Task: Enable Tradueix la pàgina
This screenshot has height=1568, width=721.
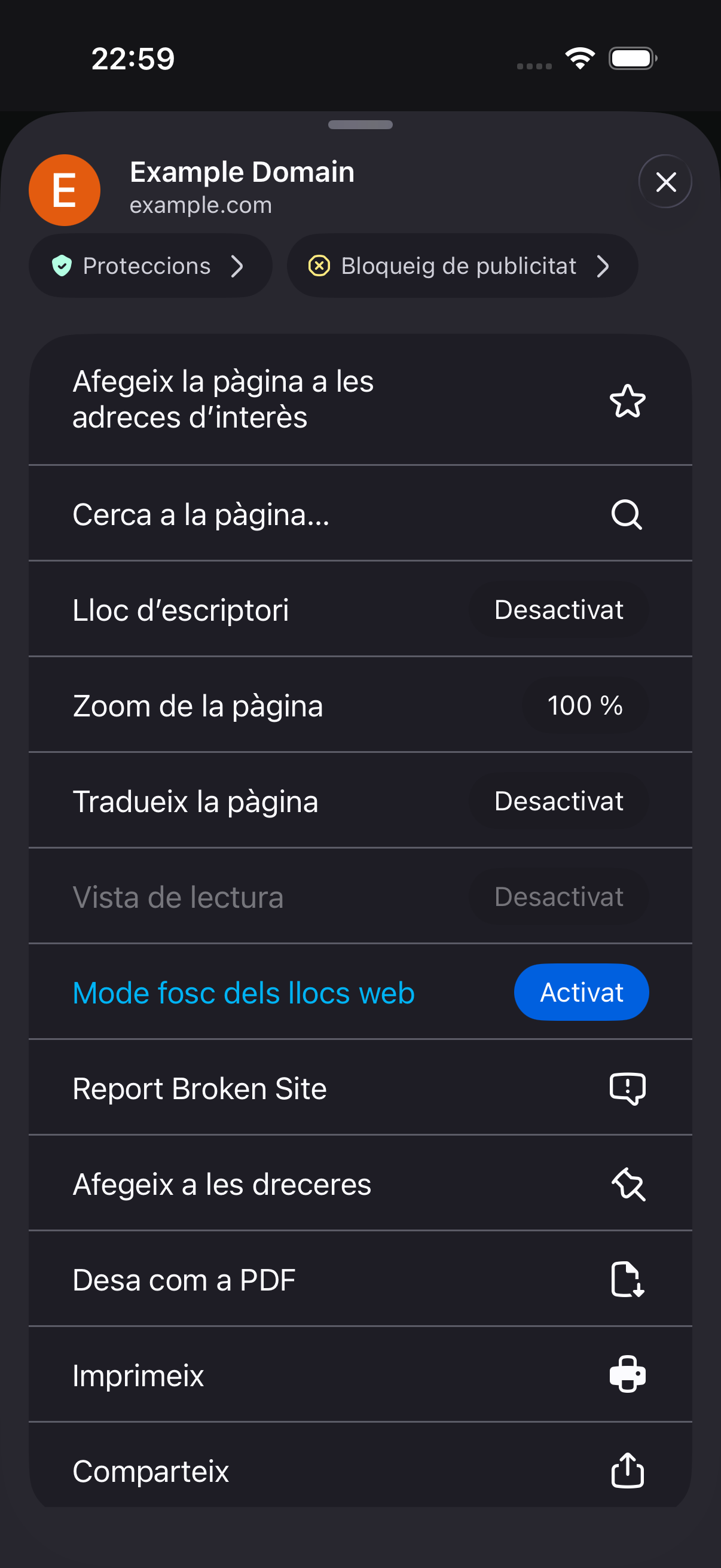Action: pyautogui.click(x=360, y=800)
